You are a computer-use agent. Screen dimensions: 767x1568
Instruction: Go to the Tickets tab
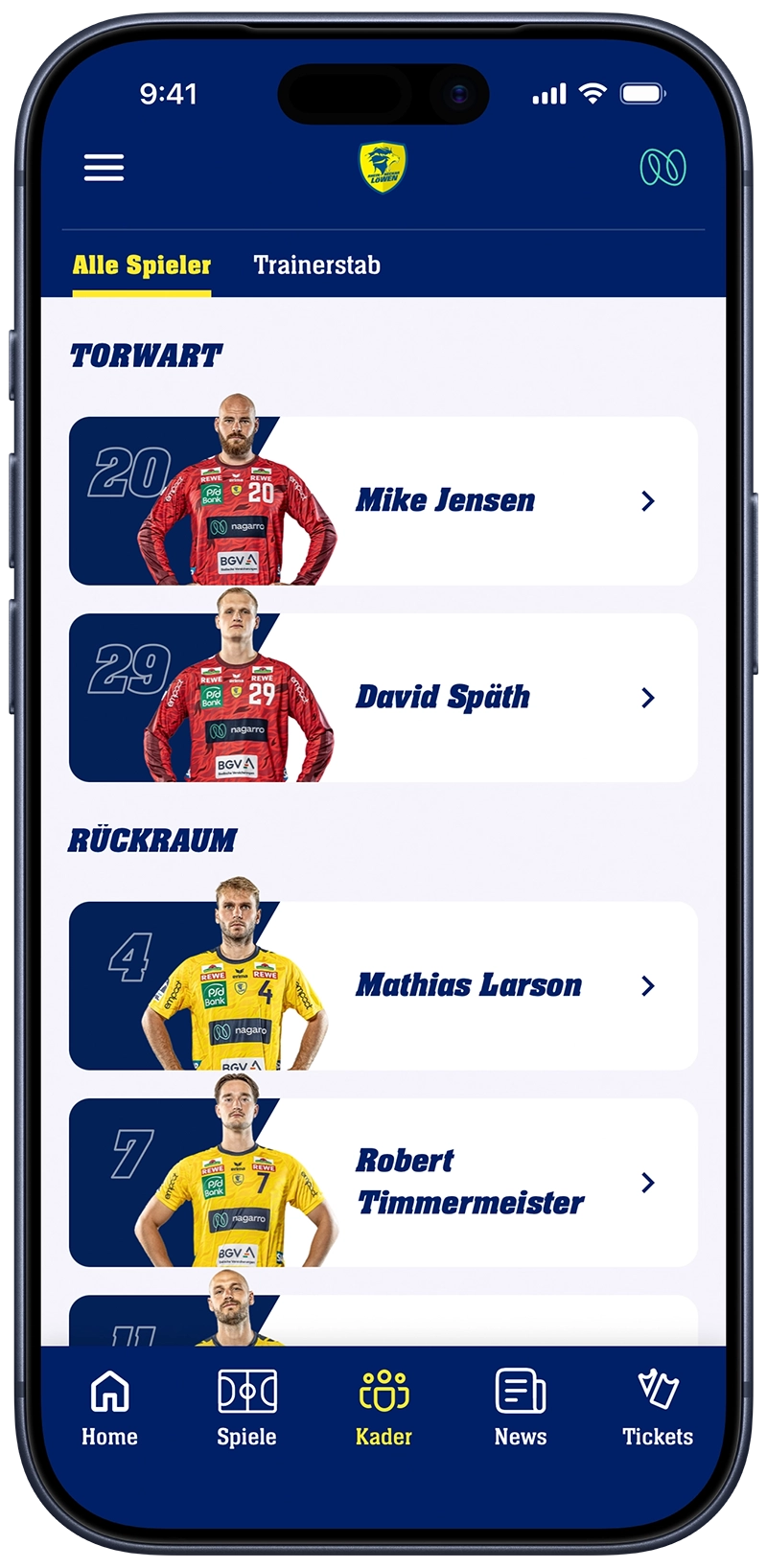[x=658, y=1408]
